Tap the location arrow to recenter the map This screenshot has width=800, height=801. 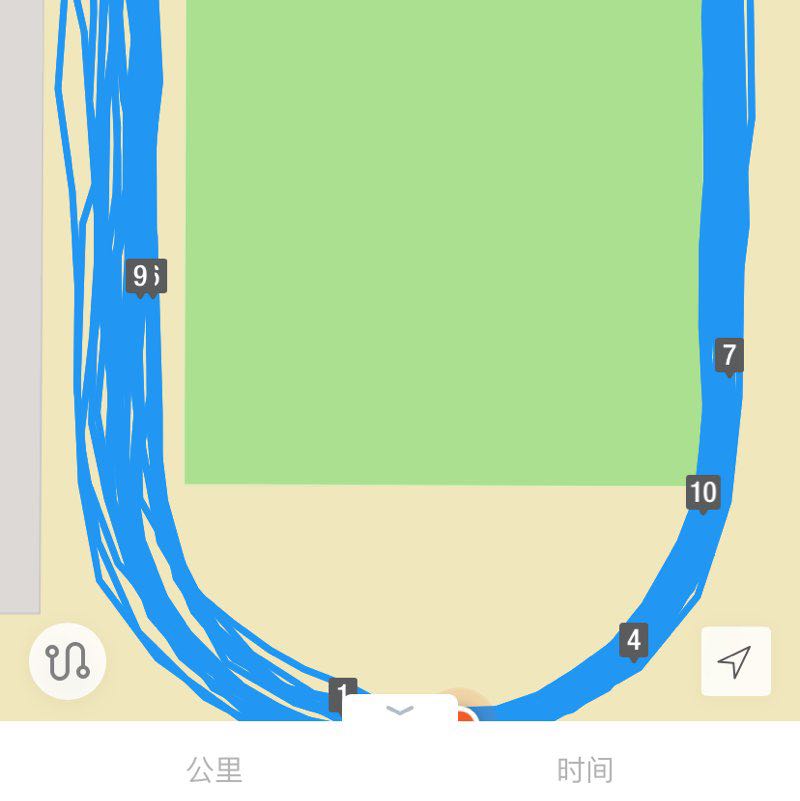tap(735, 661)
